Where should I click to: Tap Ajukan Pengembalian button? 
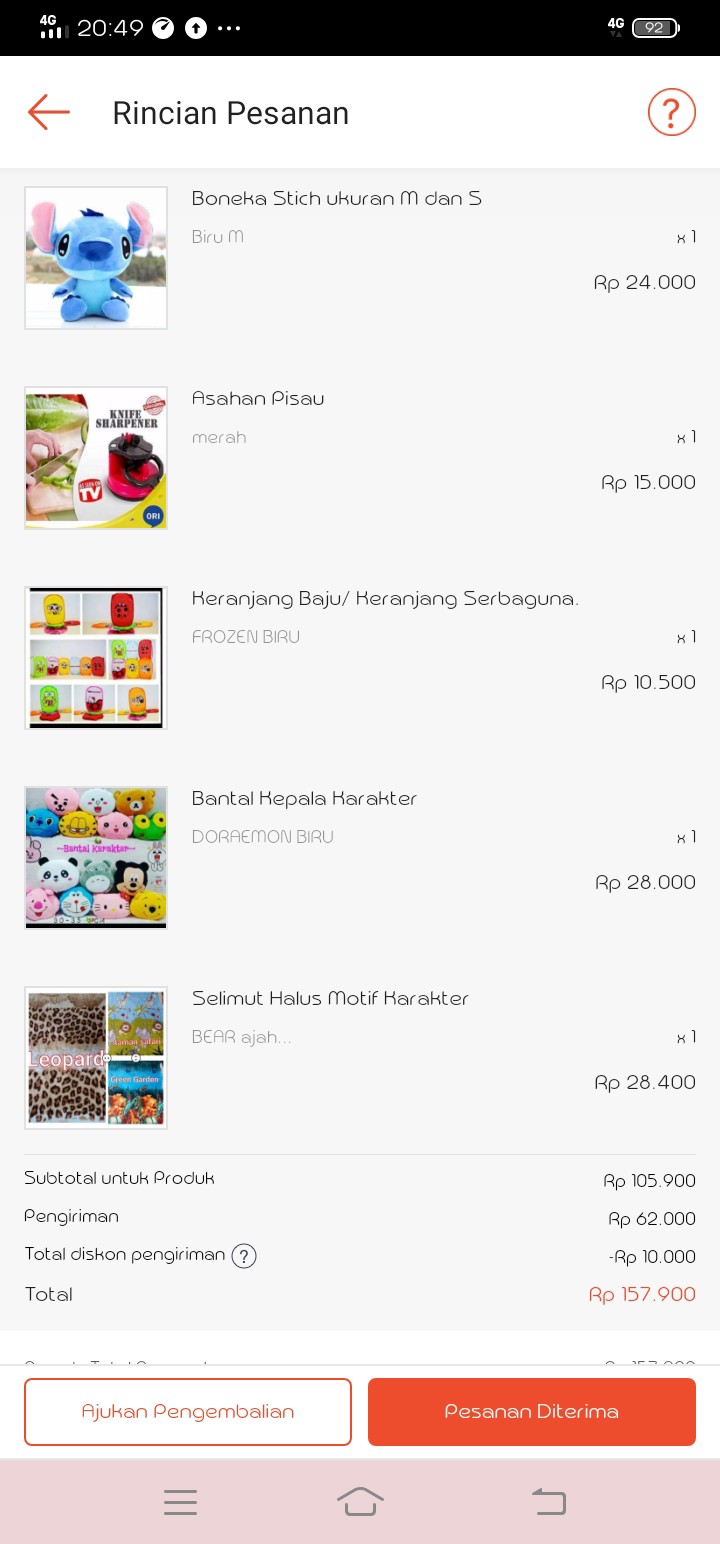click(188, 1411)
